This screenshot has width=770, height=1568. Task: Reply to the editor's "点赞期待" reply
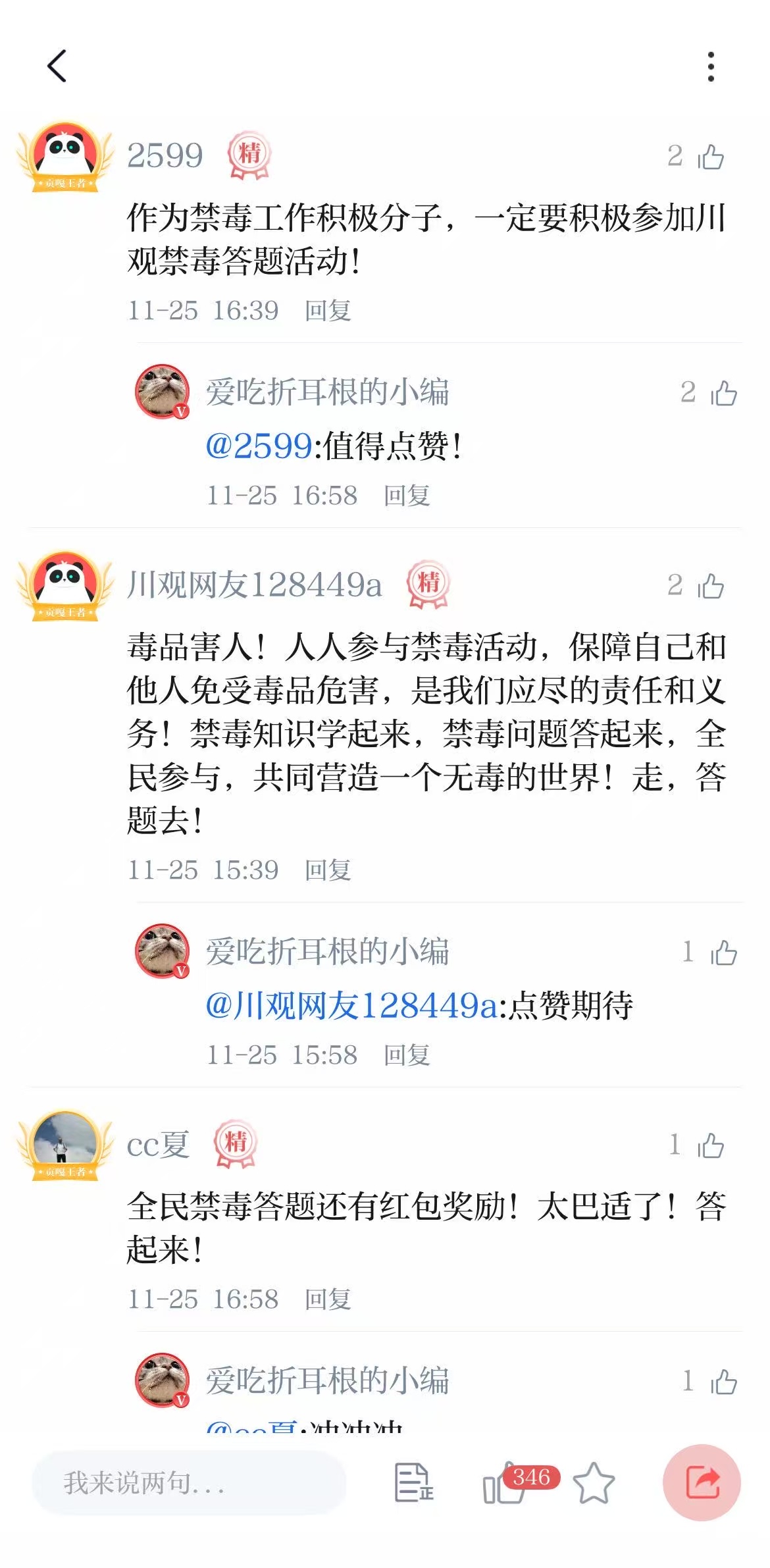pos(407,1055)
